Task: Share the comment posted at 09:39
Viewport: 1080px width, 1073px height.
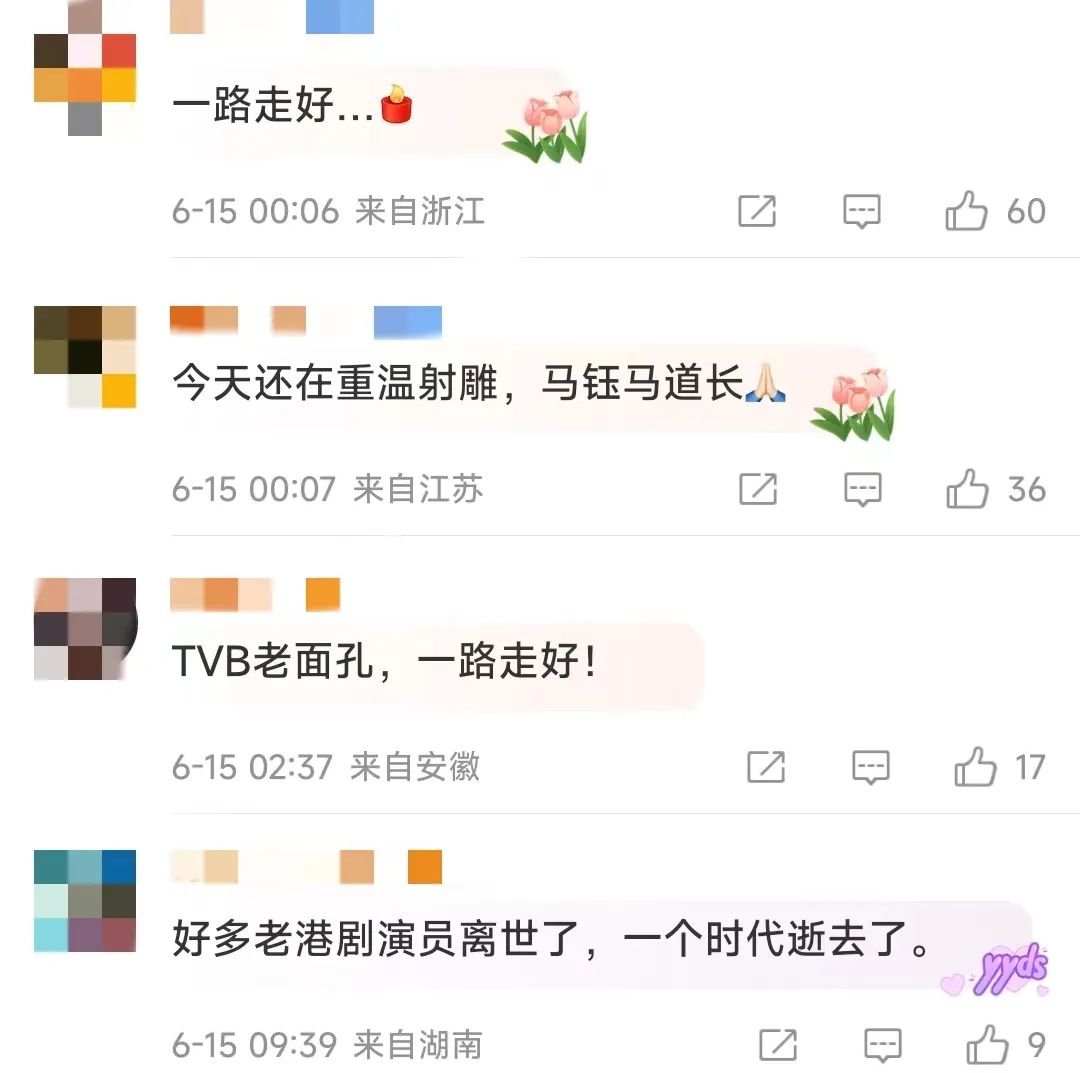Action: [x=778, y=1045]
